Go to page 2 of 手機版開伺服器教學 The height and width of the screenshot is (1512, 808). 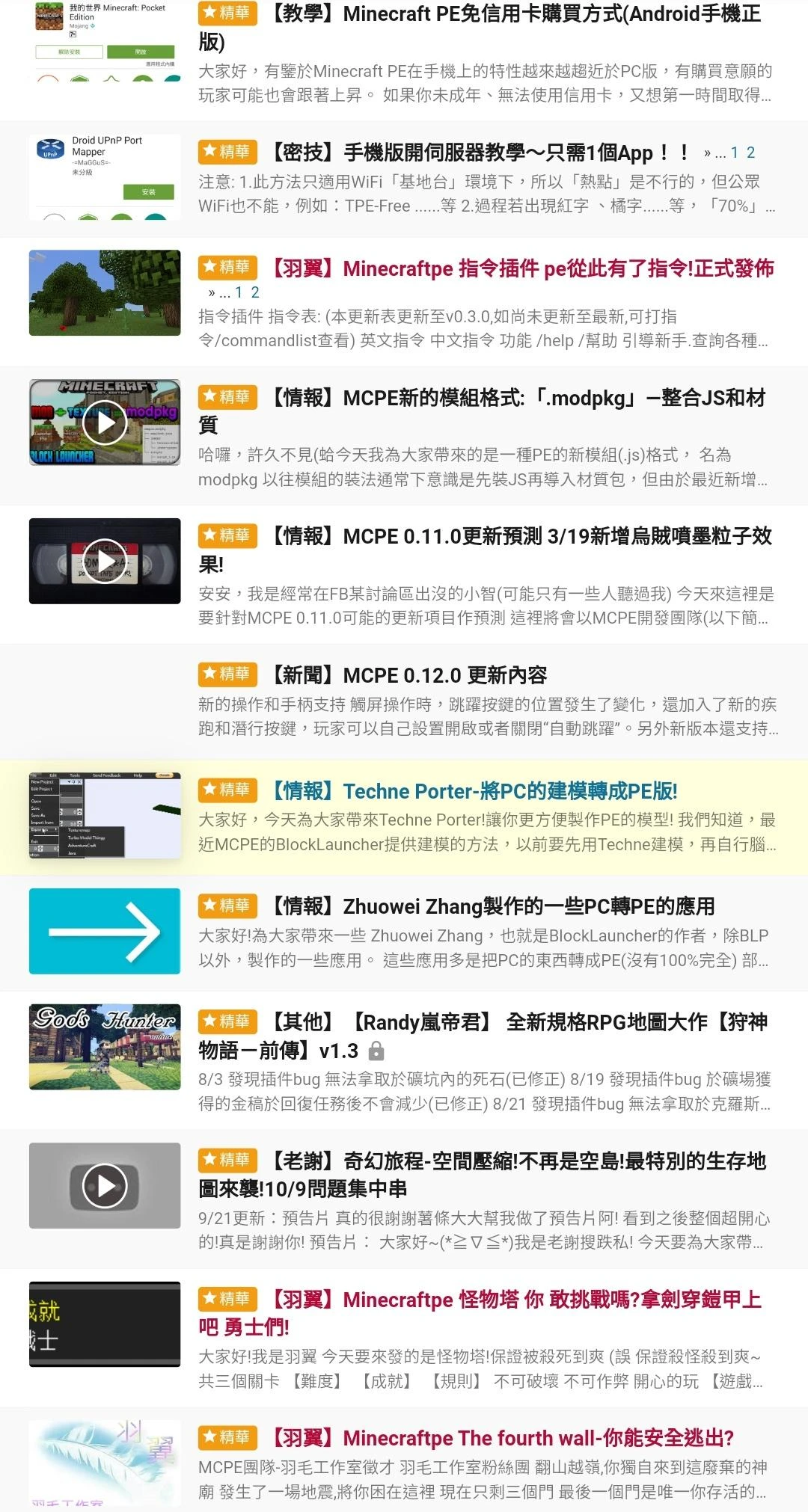pyautogui.click(x=750, y=153)
